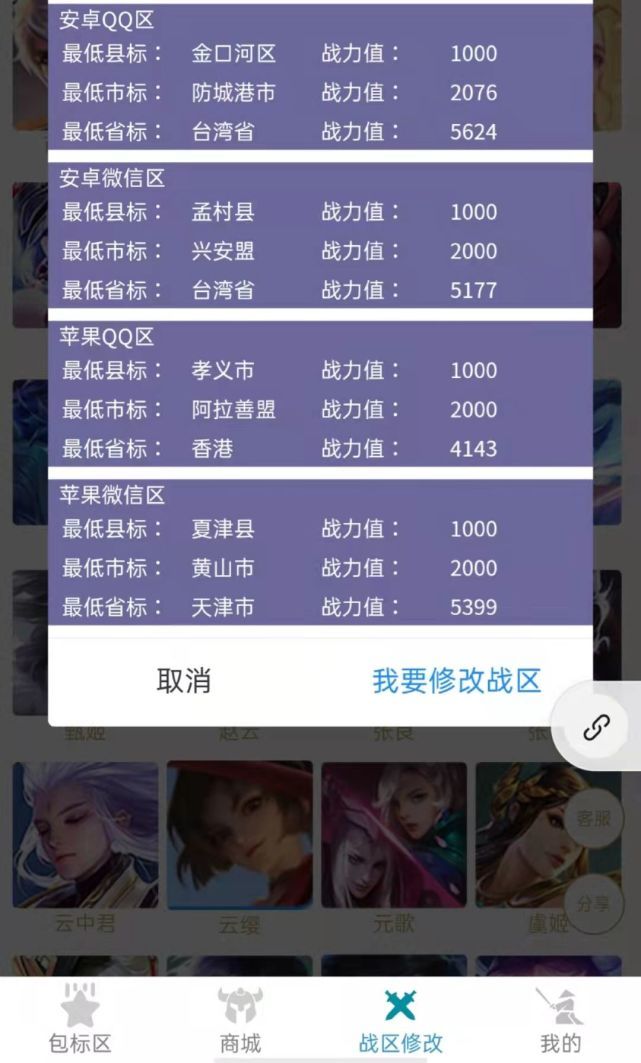
Task: Contact 客服 support button
Action: click(x=593, y=819)
